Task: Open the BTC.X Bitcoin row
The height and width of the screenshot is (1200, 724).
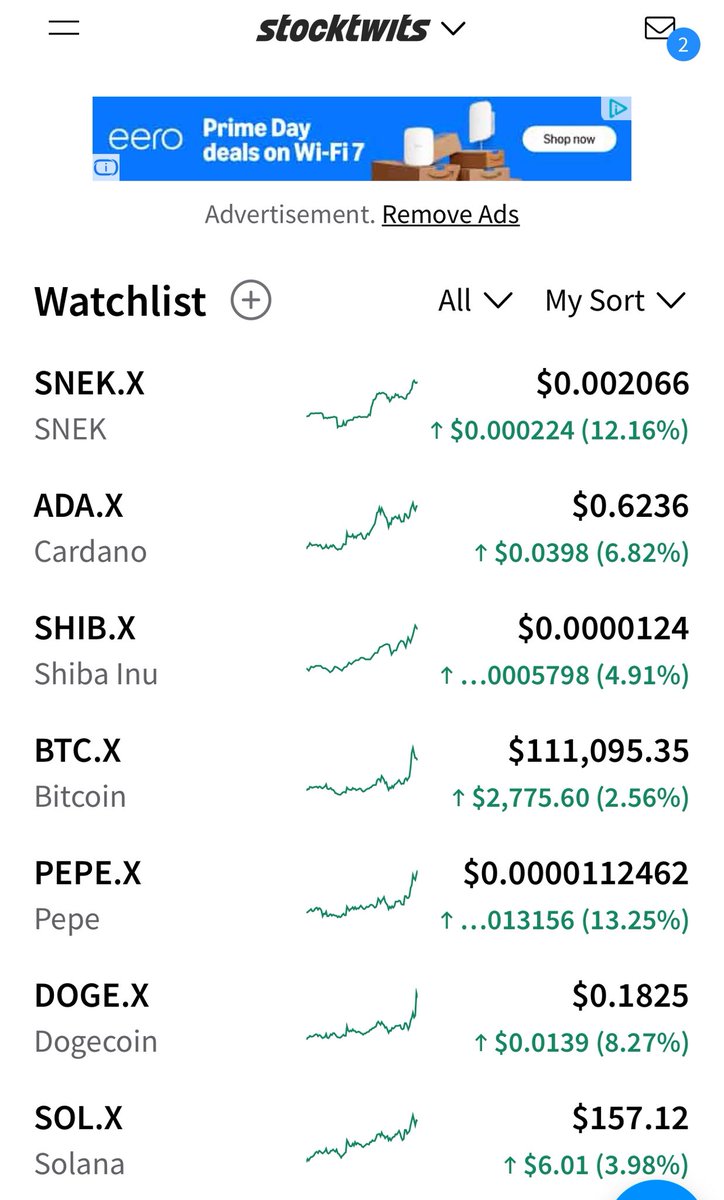Action: point(361,773)
